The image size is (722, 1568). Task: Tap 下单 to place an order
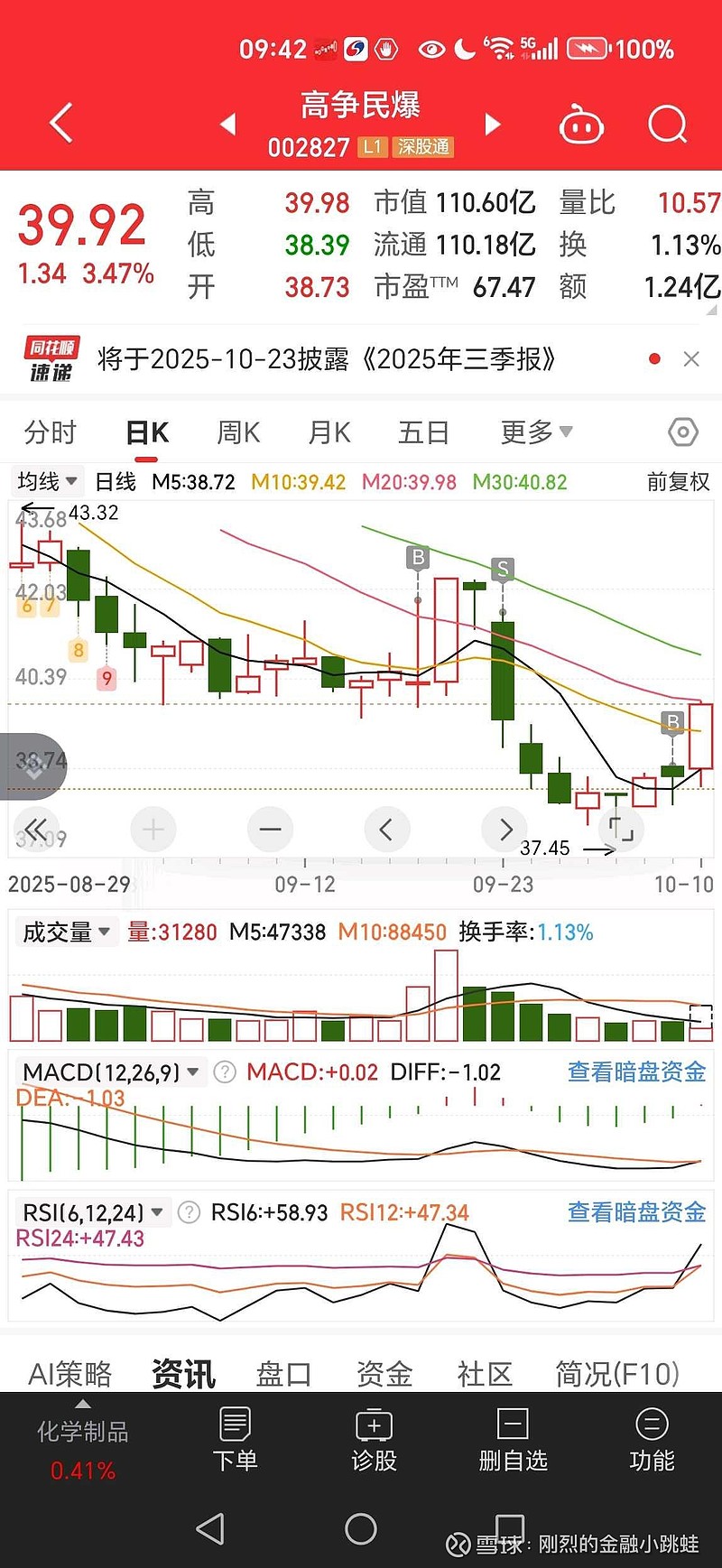[235, 1441]
